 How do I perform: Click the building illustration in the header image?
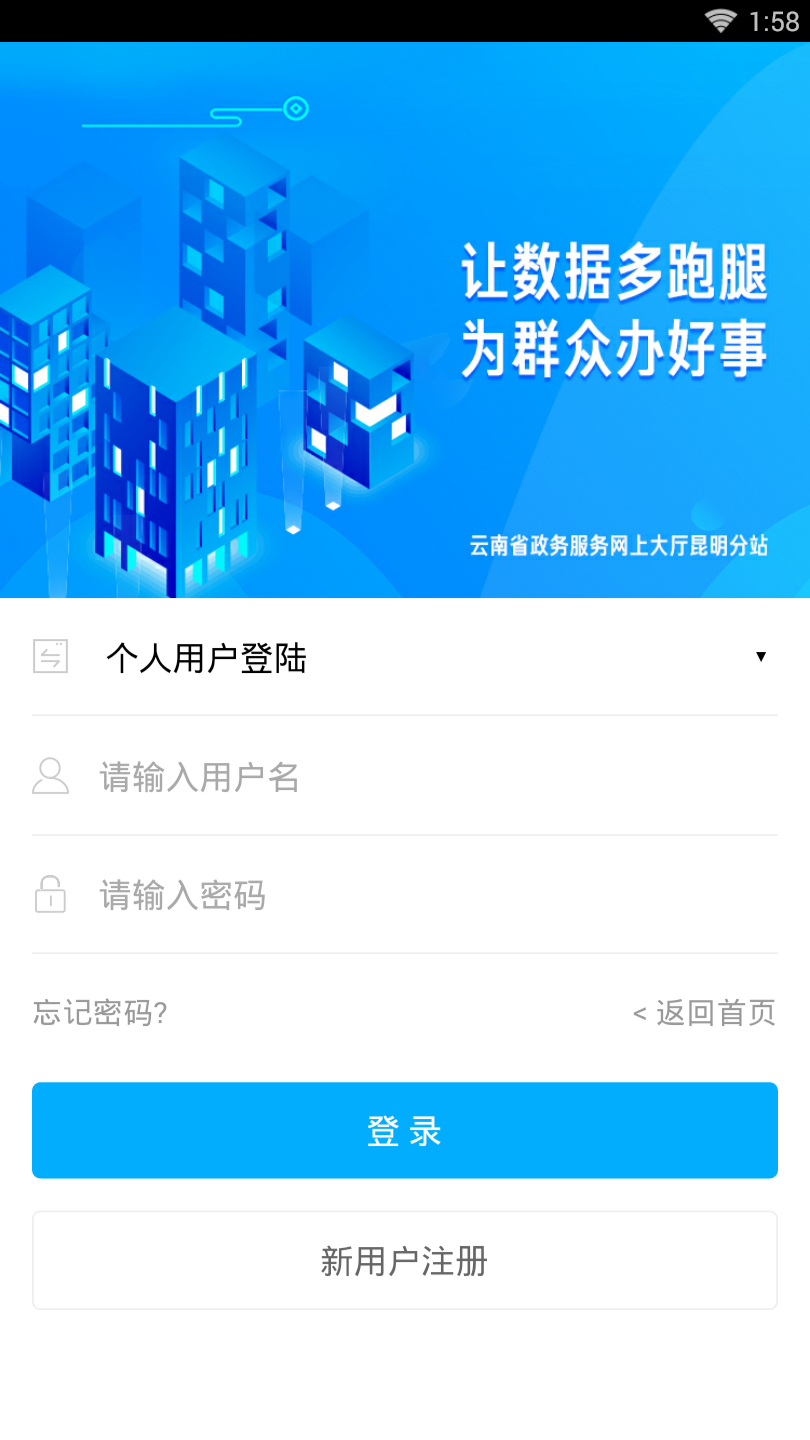[x=180, y=400]
